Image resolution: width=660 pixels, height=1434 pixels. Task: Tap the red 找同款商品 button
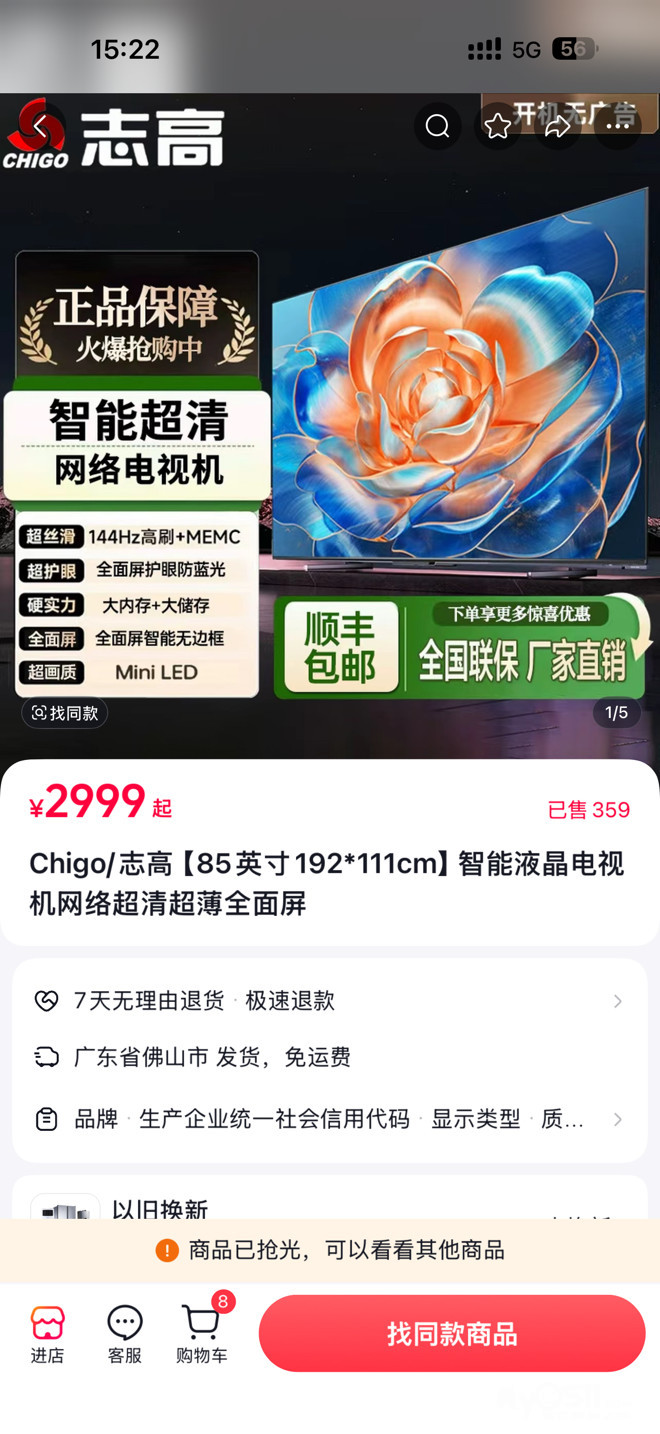pos(452,1334)
